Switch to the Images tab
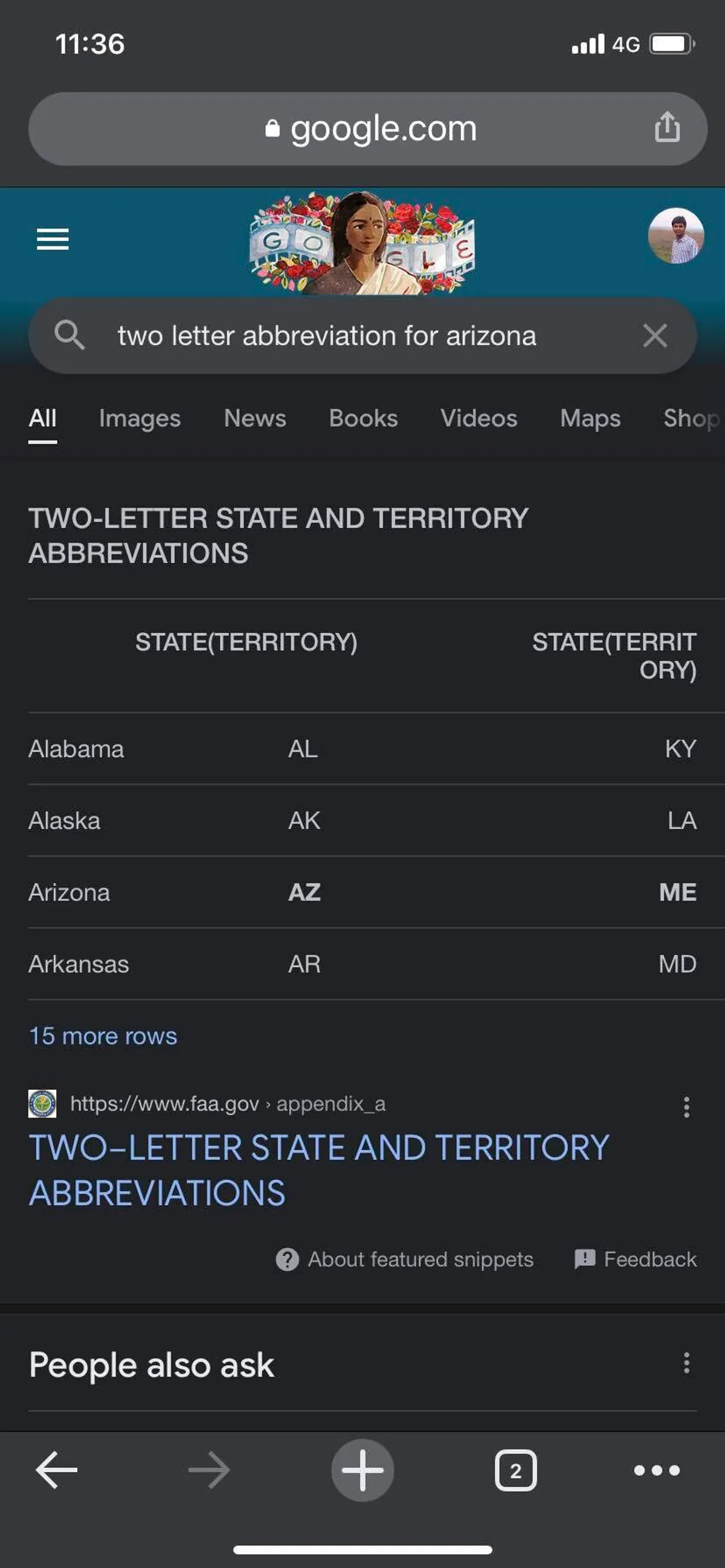 [x=140, y=419]
